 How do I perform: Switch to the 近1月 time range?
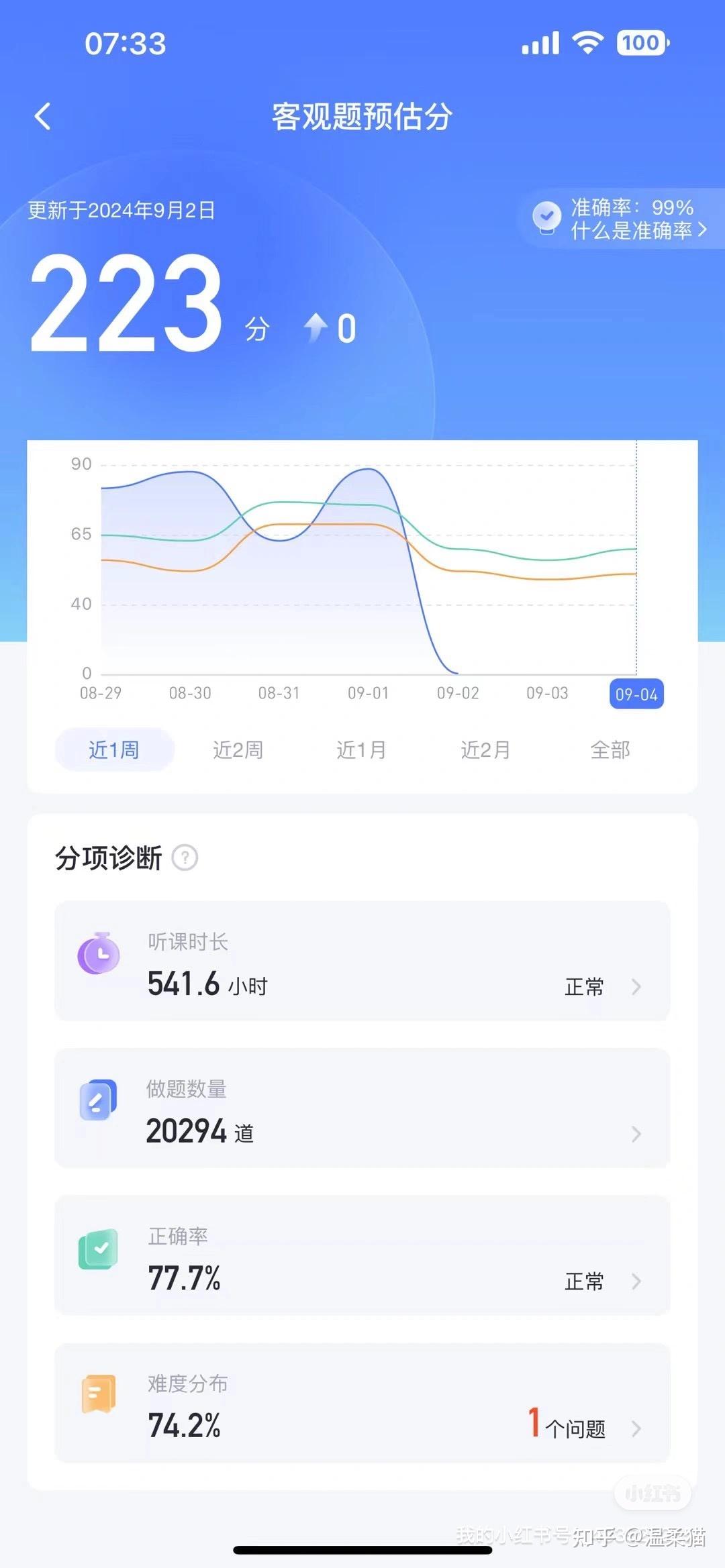click(361, 749)
